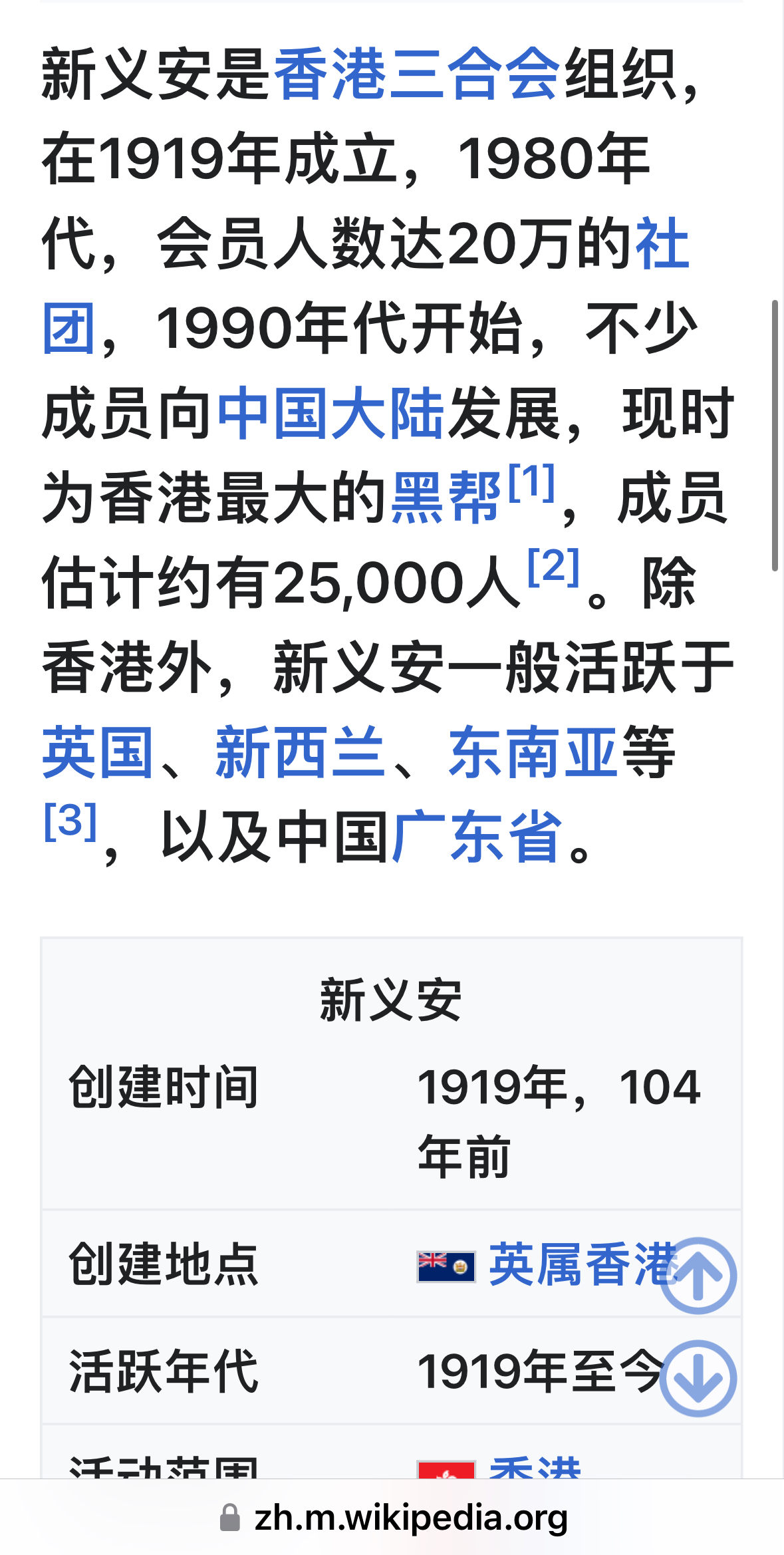
Task: Tap the zh.m.wikipedia.org address bar
Action: coord(392,1518)
